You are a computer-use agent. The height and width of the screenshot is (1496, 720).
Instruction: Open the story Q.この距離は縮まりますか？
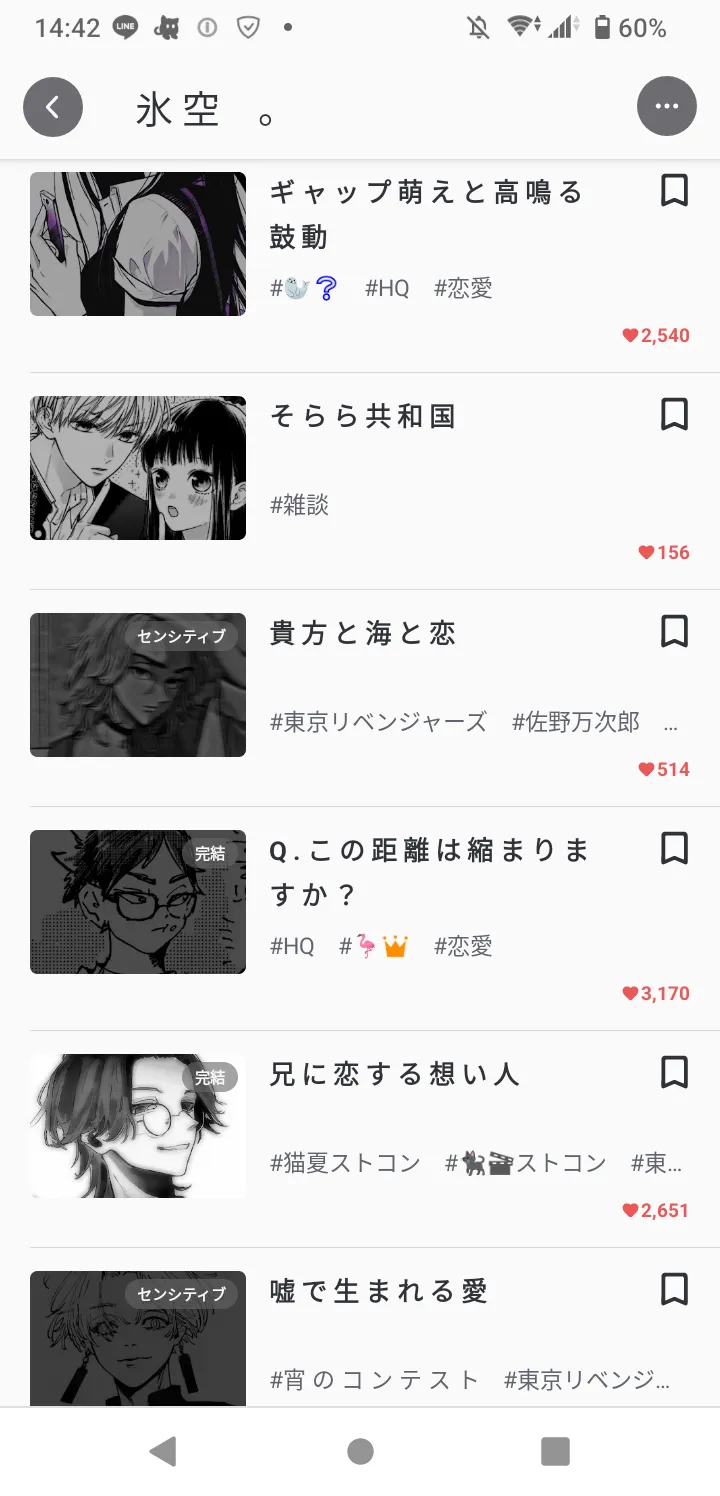point(430,872)
